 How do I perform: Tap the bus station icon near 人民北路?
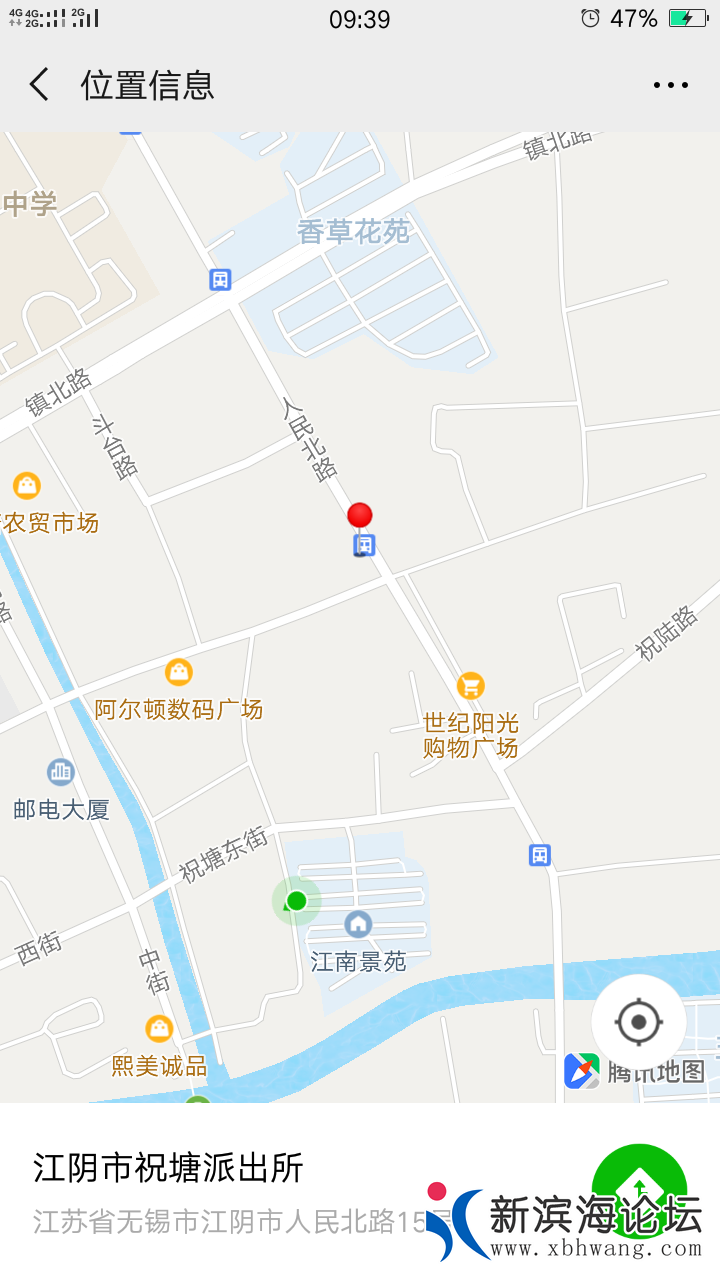pos(364,545)
